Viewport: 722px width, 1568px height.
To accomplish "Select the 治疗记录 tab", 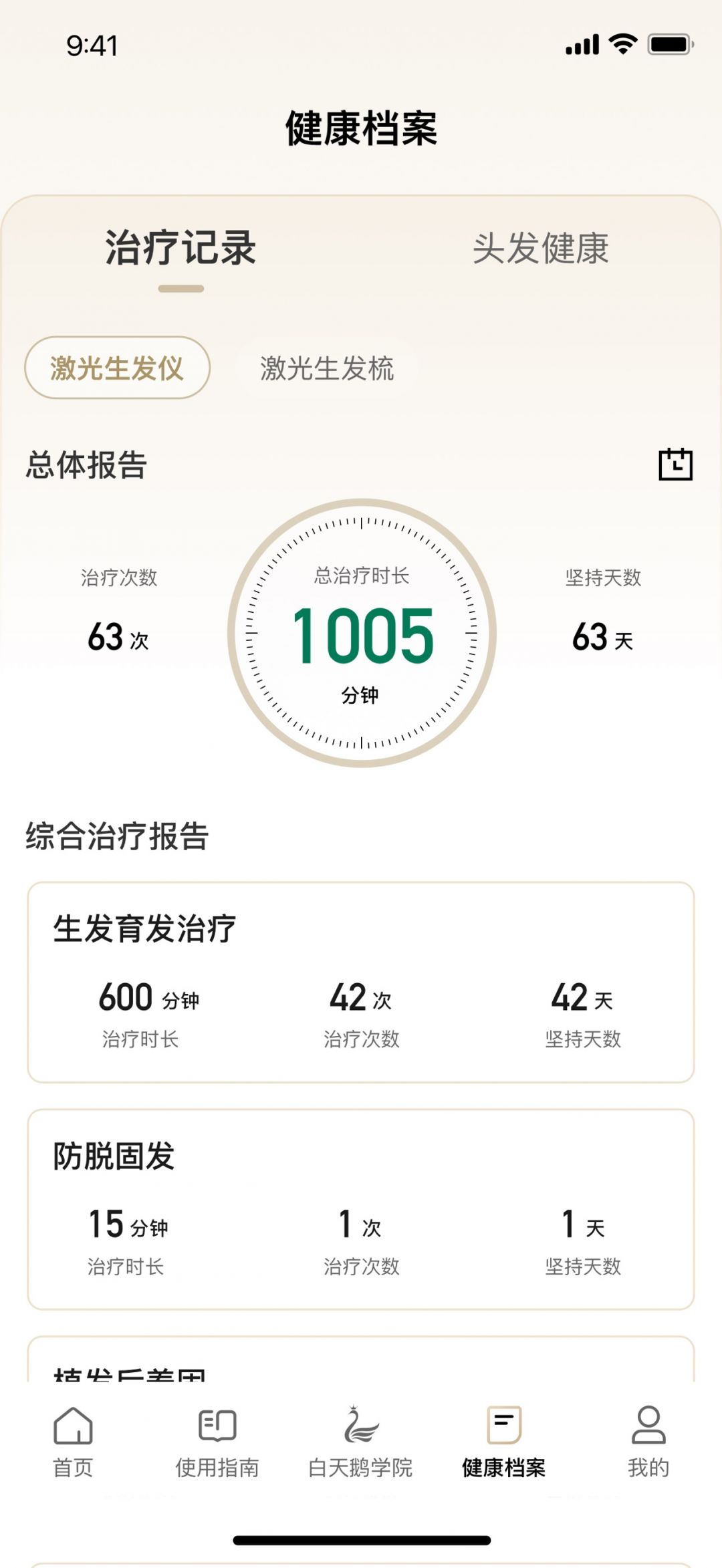I will click(x=180, y=249).
